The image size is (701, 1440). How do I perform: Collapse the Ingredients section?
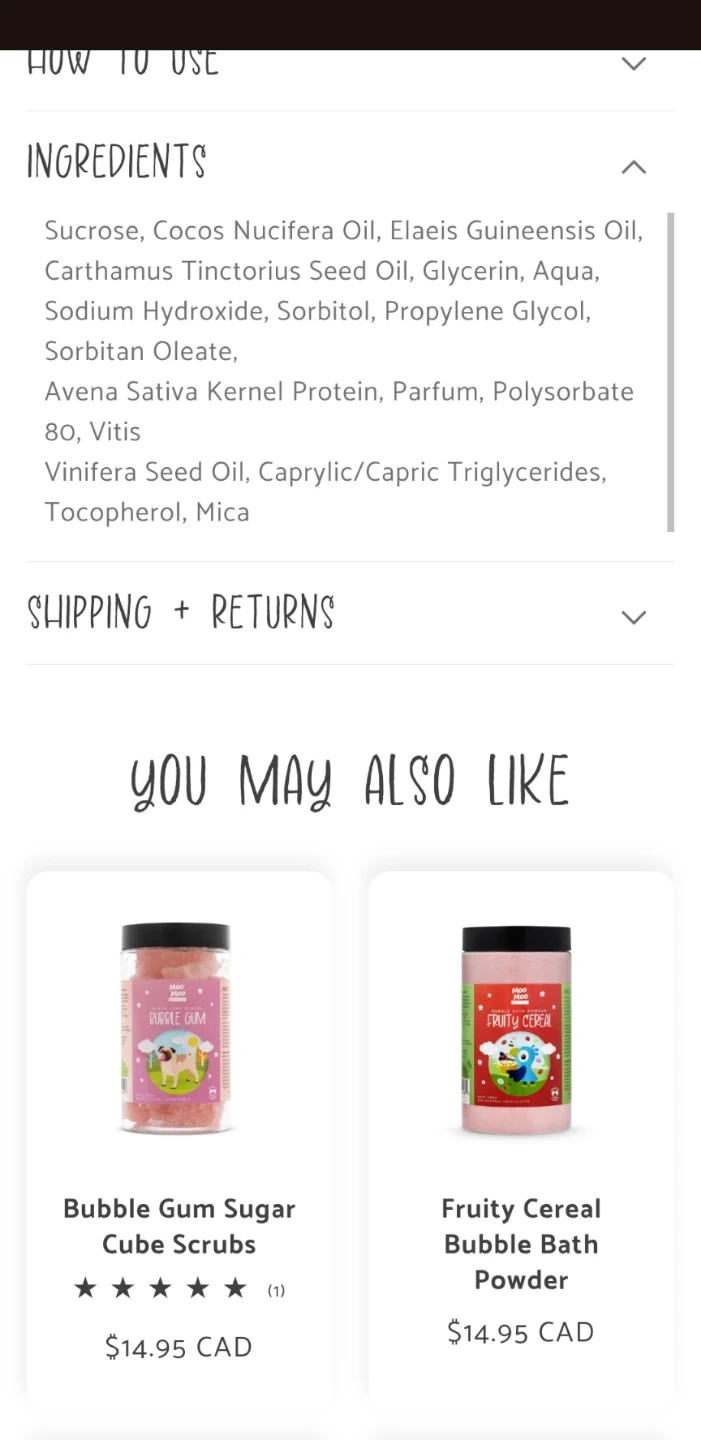pos(350,163)
